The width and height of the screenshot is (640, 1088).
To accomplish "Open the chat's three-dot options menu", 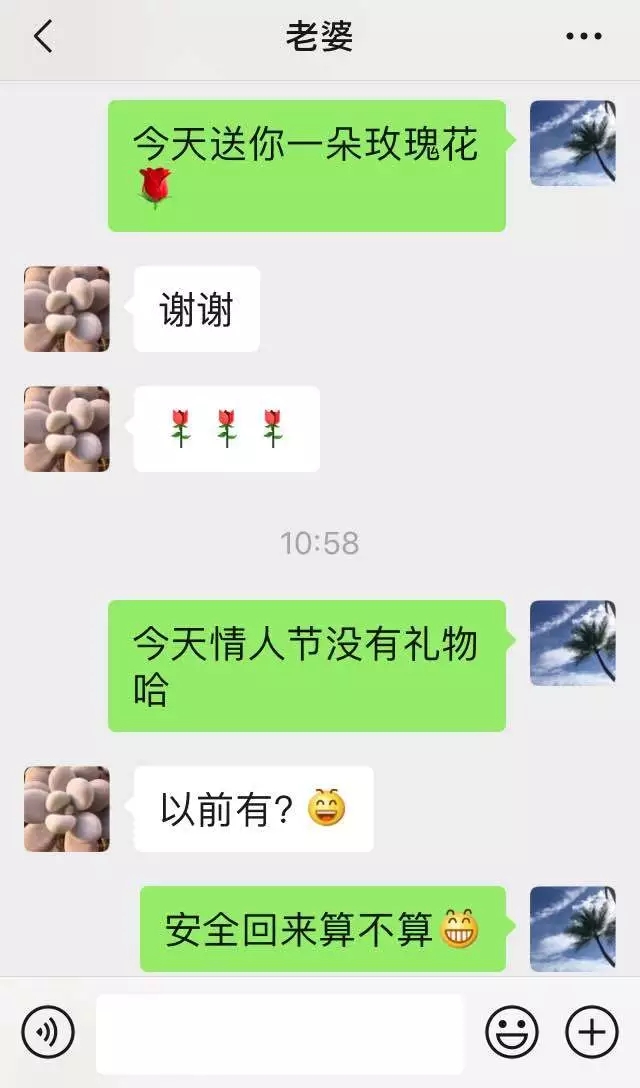I will pyautogui.click(x=584, y=37).
